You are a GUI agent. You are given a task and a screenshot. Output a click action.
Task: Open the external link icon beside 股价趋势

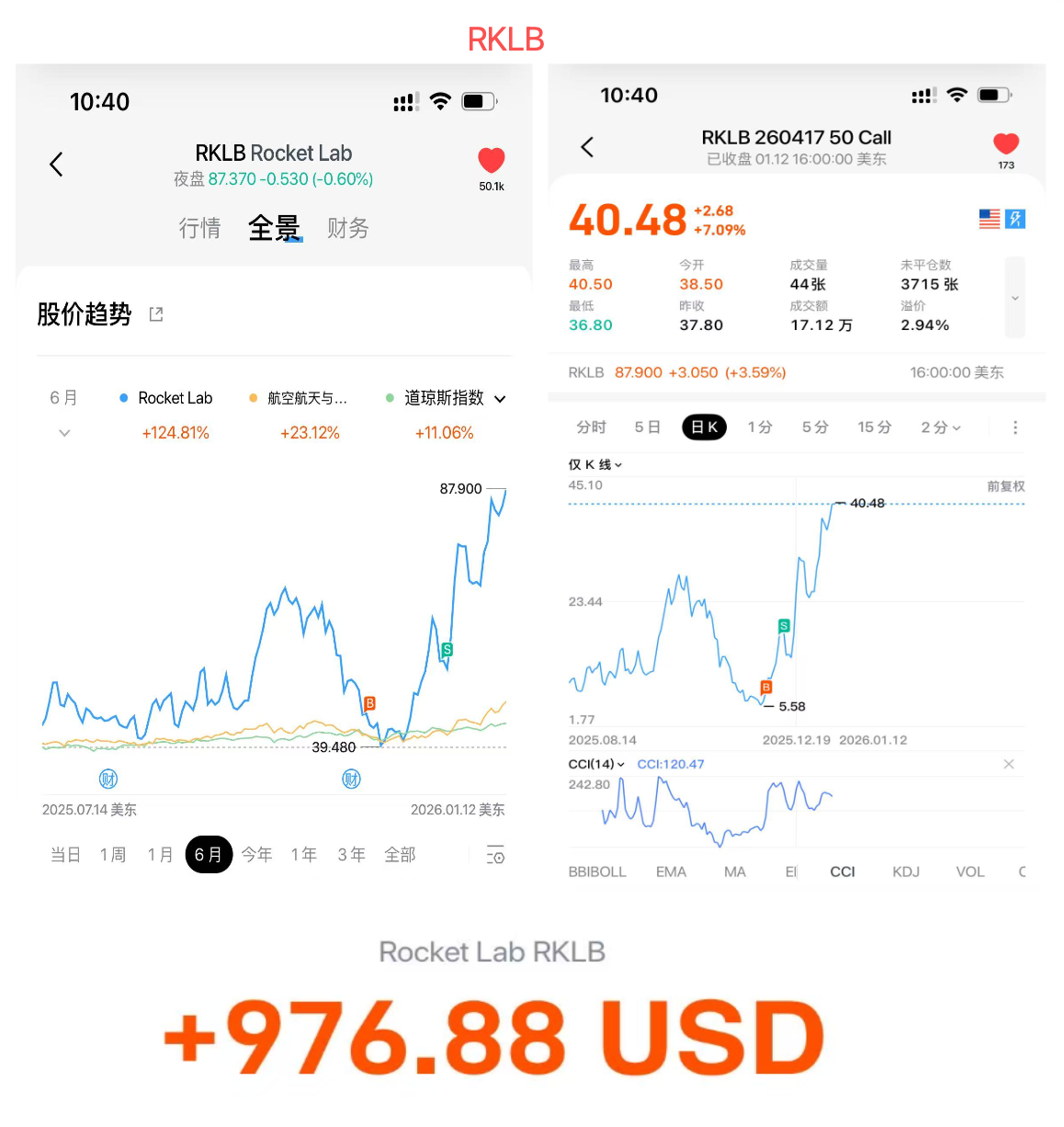click(x=155, y=313)
